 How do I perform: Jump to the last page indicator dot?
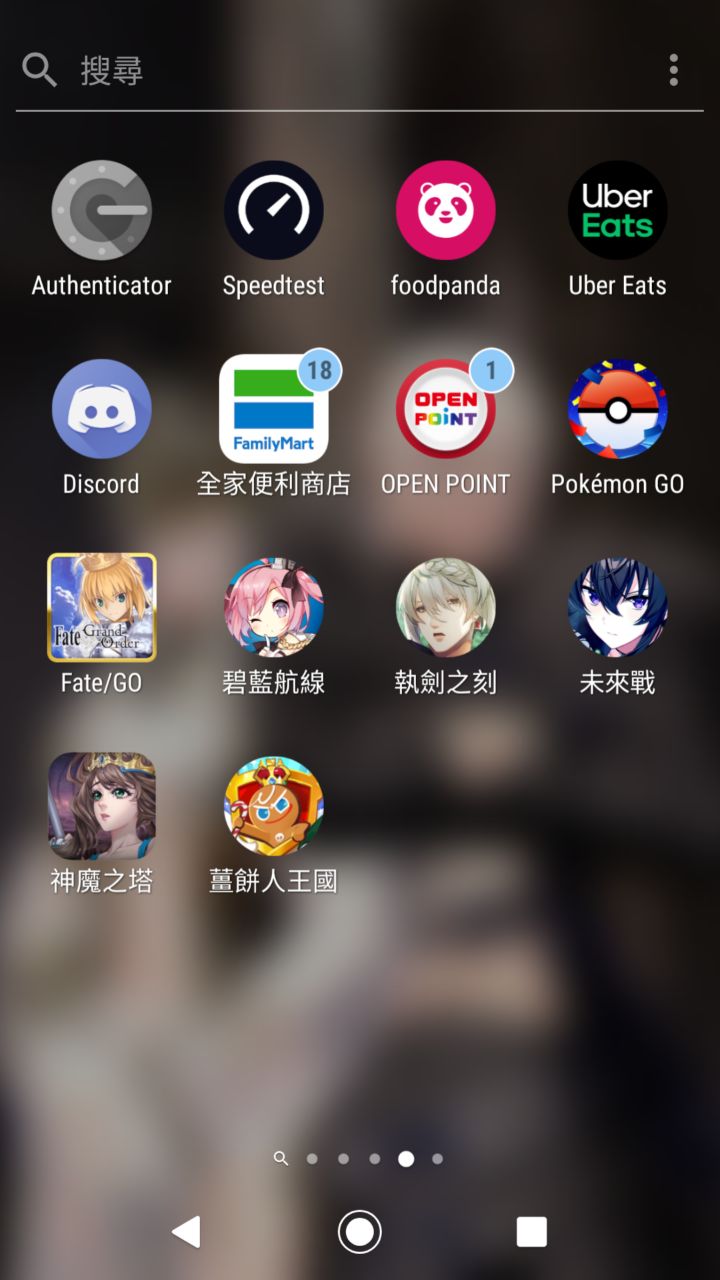coord(437,1159)
